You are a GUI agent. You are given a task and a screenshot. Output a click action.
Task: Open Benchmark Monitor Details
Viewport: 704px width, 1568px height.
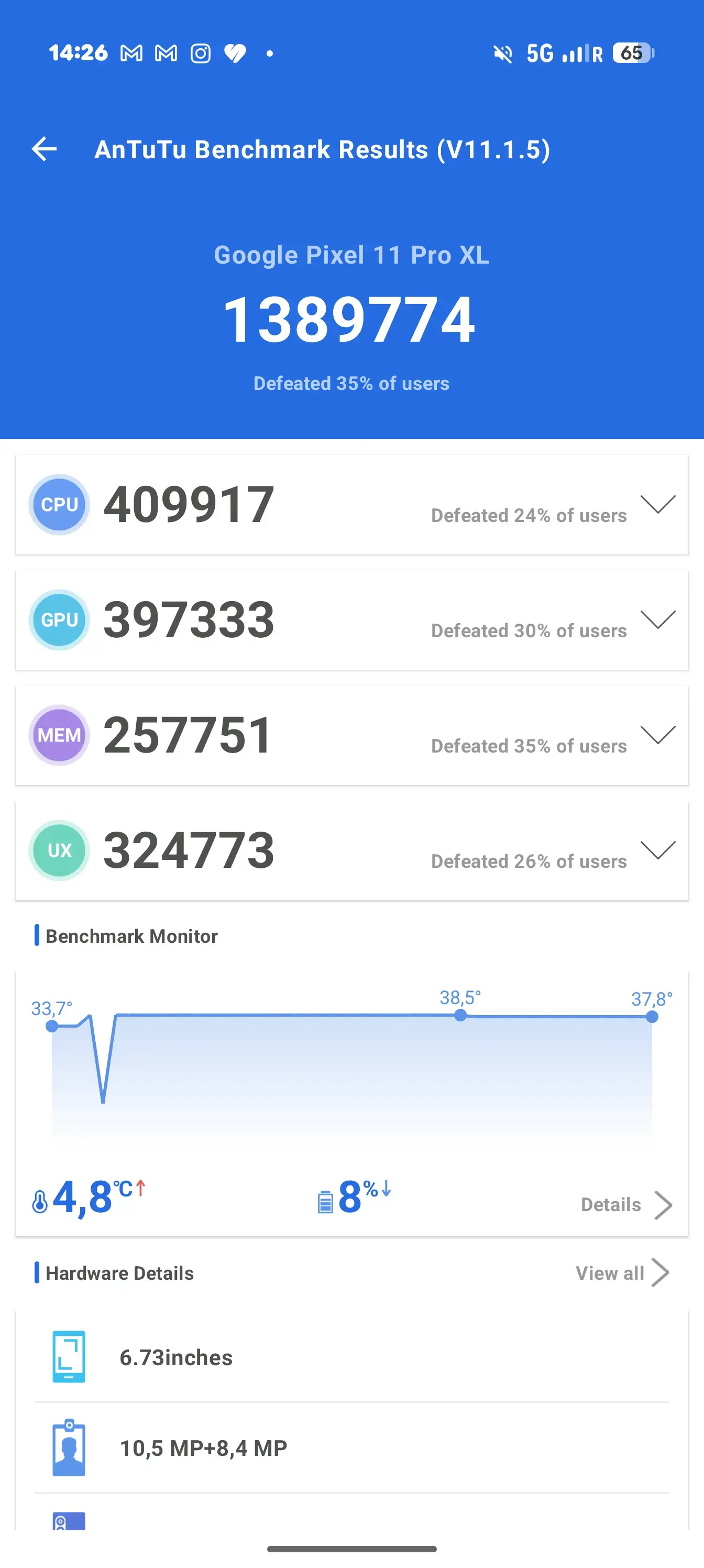626,1205
